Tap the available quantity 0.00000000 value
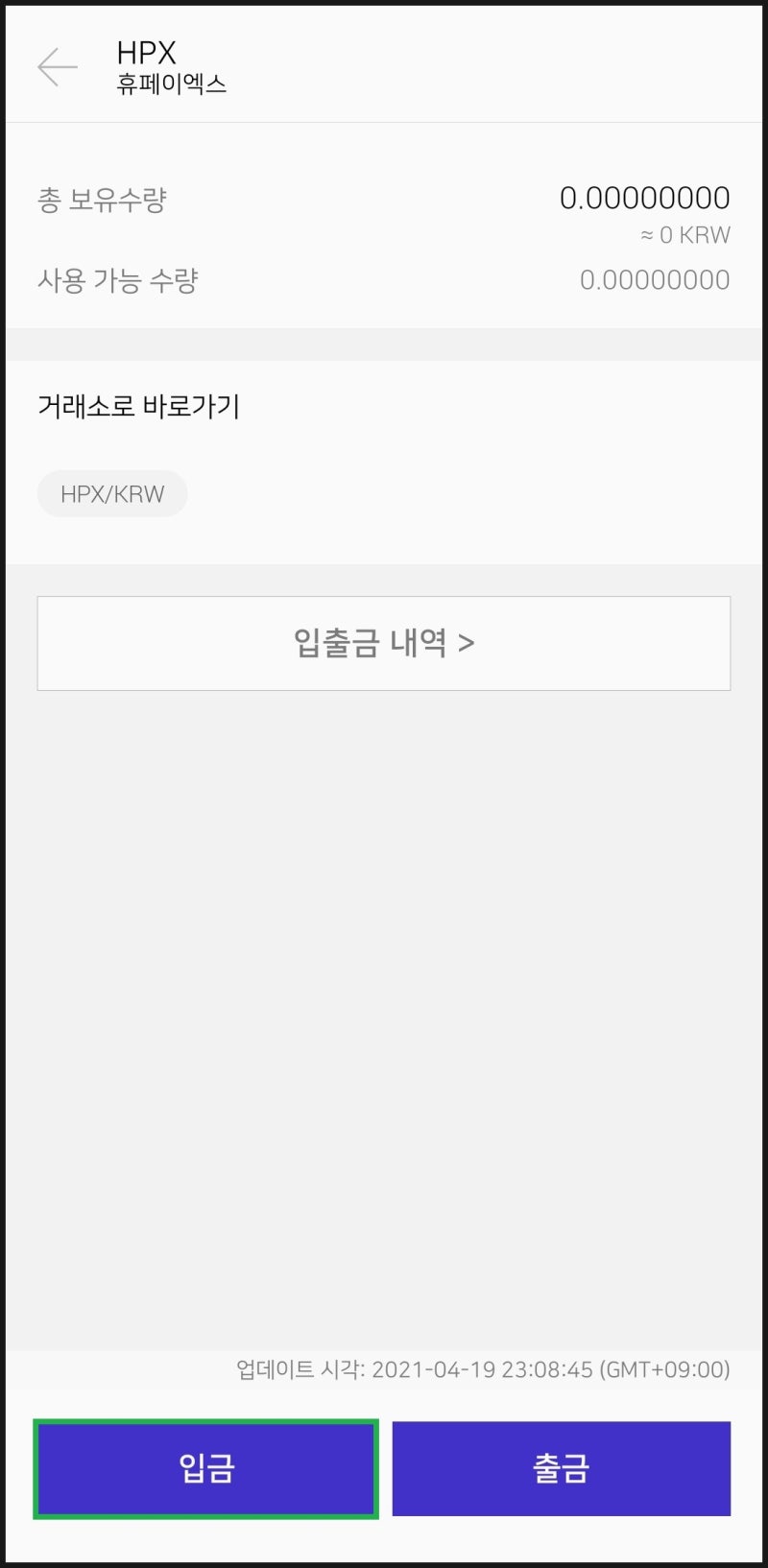The image size is (768, 1568). [654, 280]
